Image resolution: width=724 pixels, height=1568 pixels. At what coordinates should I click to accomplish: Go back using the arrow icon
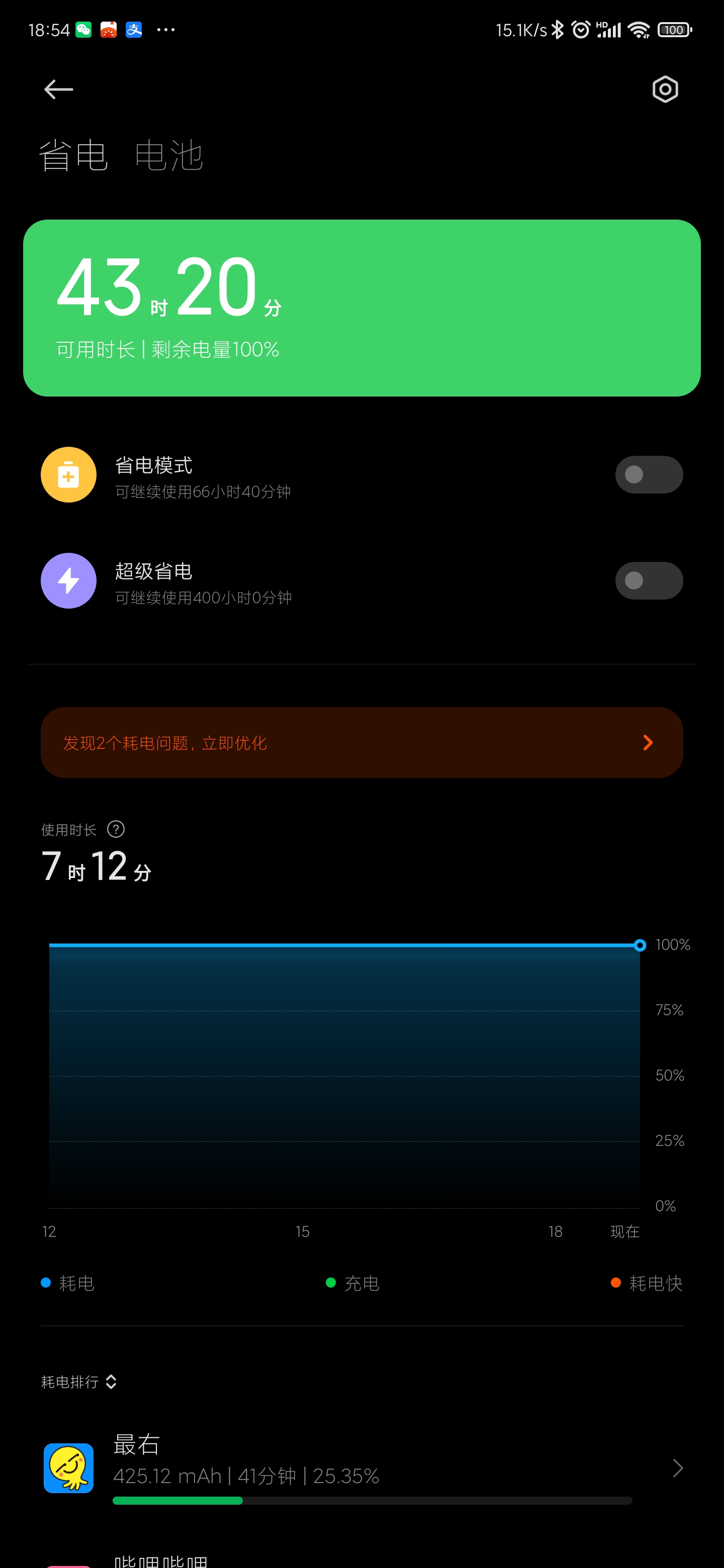click(58, 89)
